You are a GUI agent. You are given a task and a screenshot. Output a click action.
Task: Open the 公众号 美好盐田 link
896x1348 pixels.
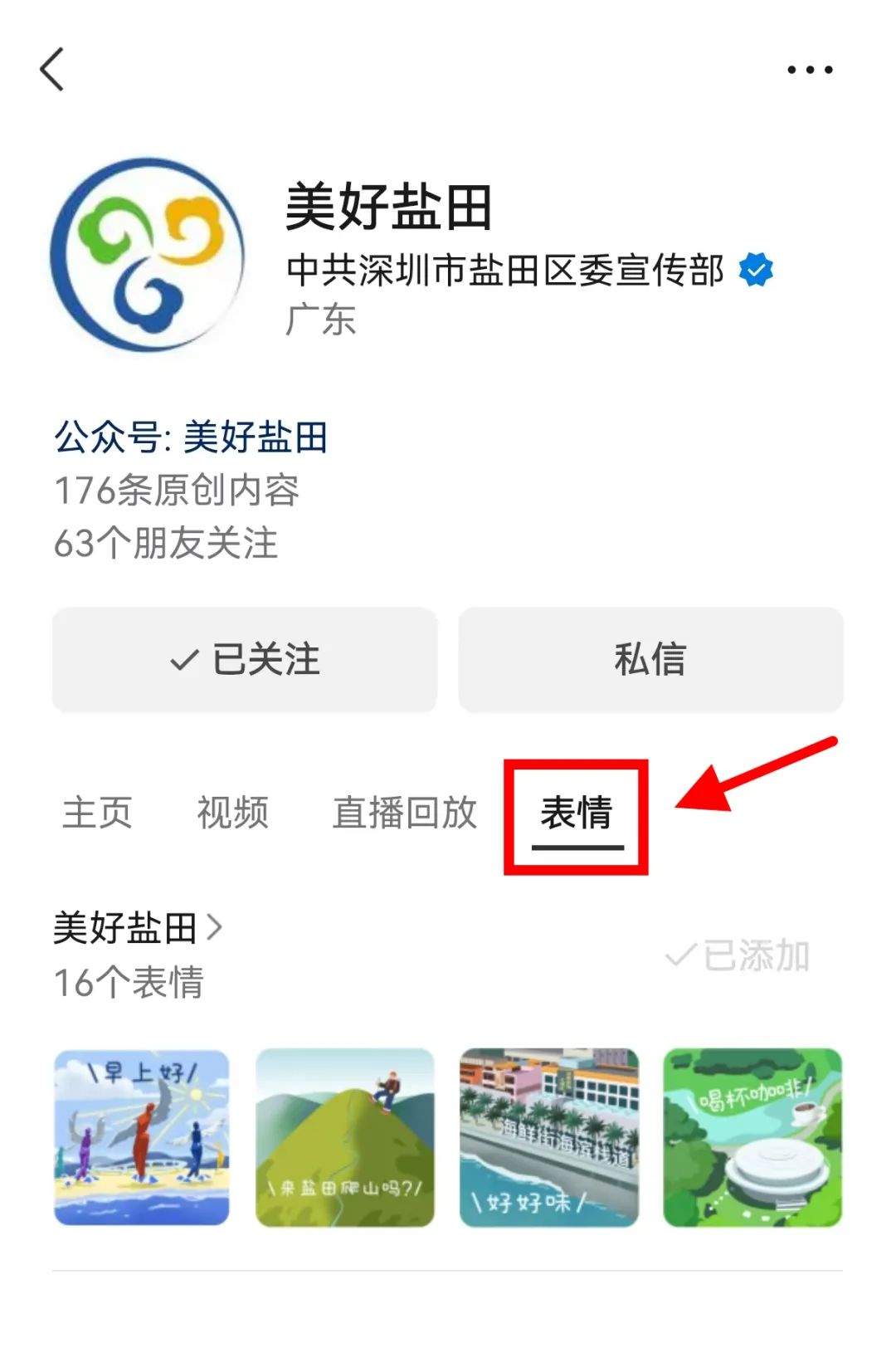[x=191, y=437]
